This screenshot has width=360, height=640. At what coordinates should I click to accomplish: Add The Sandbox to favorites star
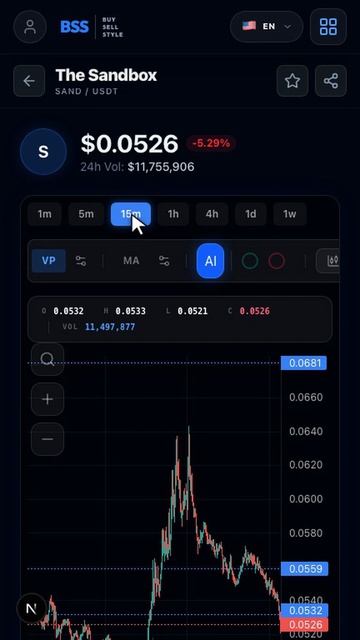click(x=292, y=81)
